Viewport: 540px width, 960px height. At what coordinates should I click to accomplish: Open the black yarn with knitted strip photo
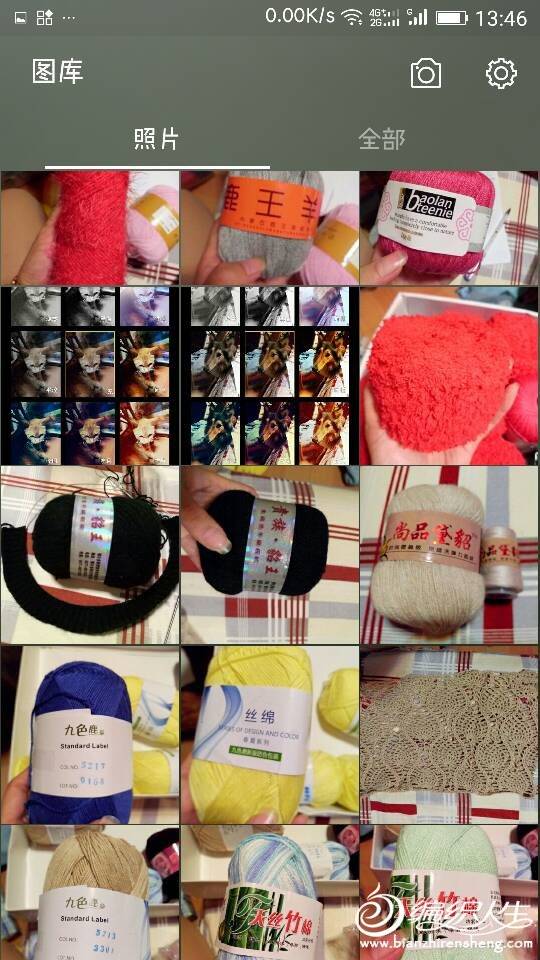click(x=90, y=555)
